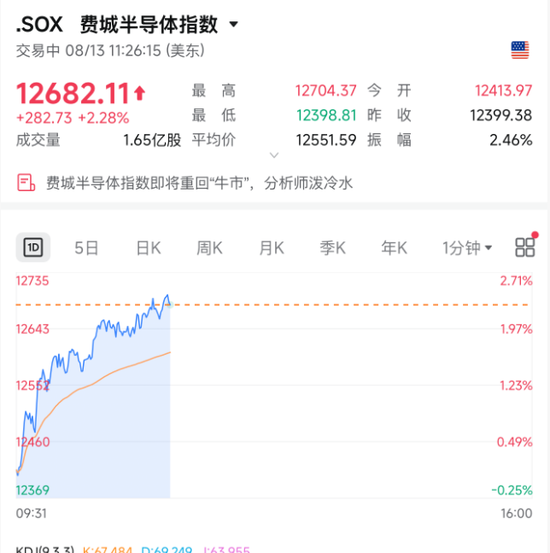Select the 1D intraday chart tab
The image size is (550, 553).
(33, 247)
